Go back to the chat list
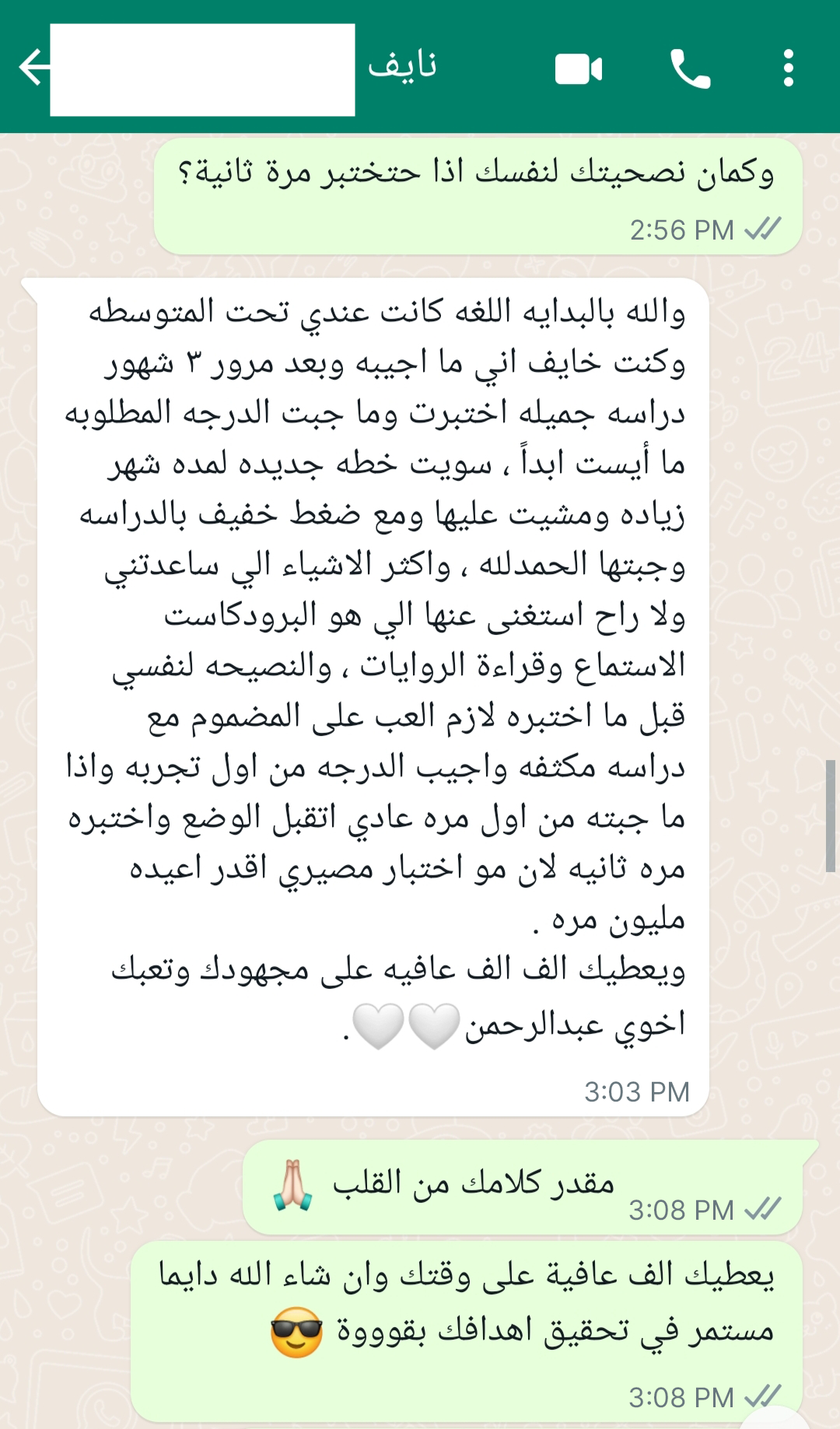 coord(33,68)
